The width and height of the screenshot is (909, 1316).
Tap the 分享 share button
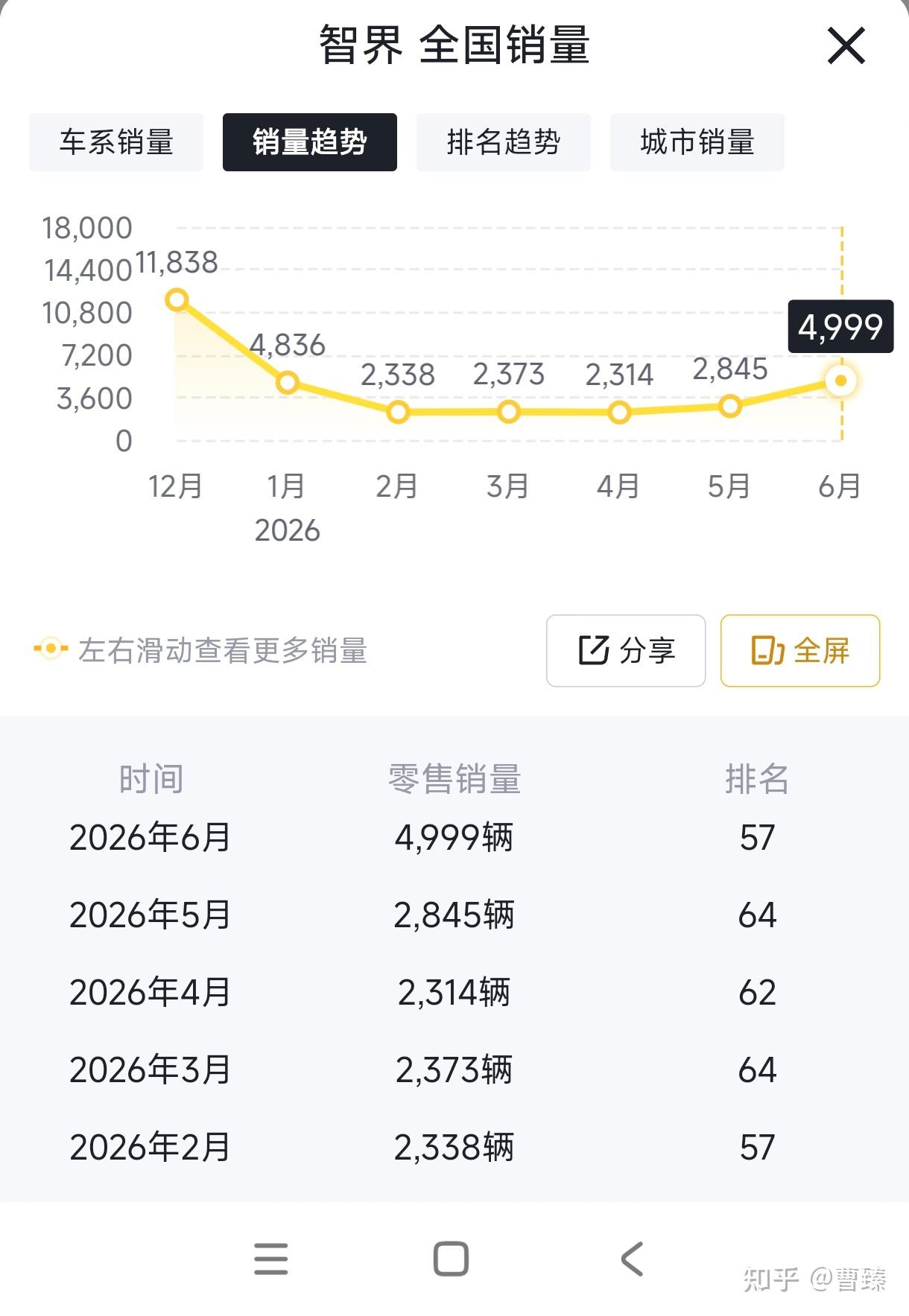click(x=626, y=650)
